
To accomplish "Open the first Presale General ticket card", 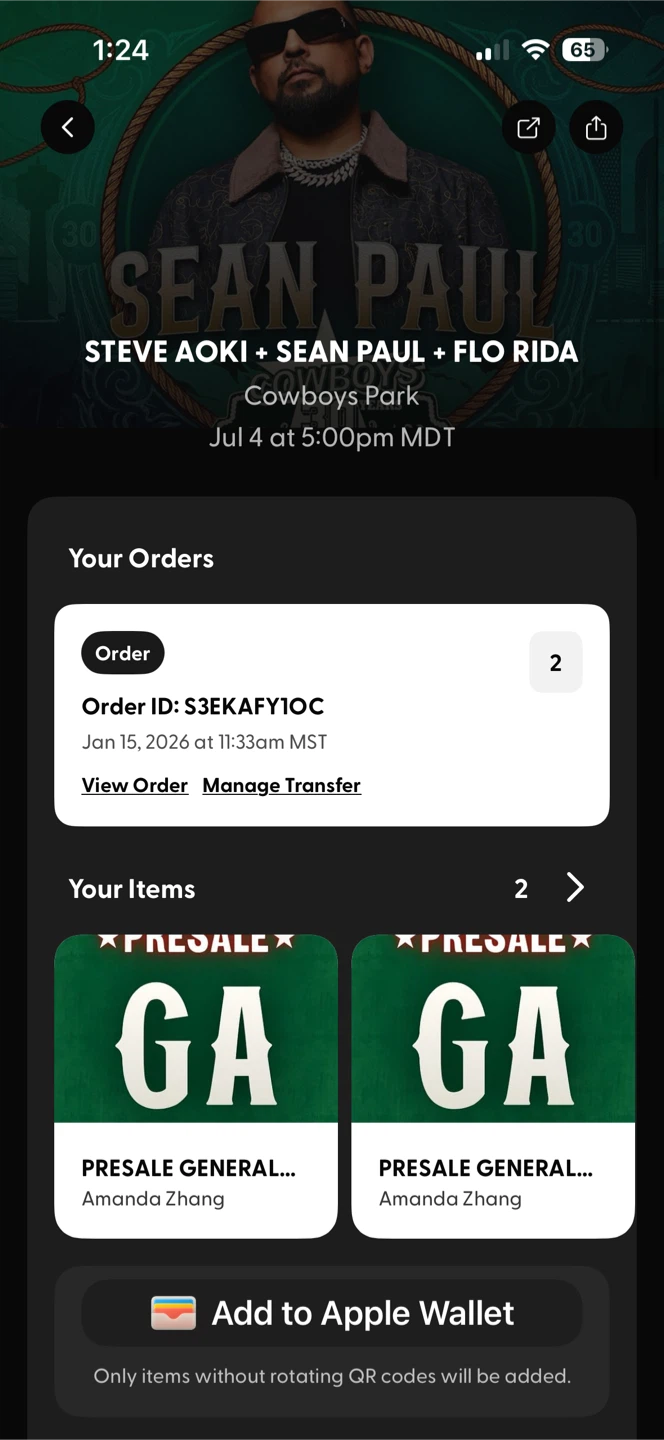I will [196, 1086].
